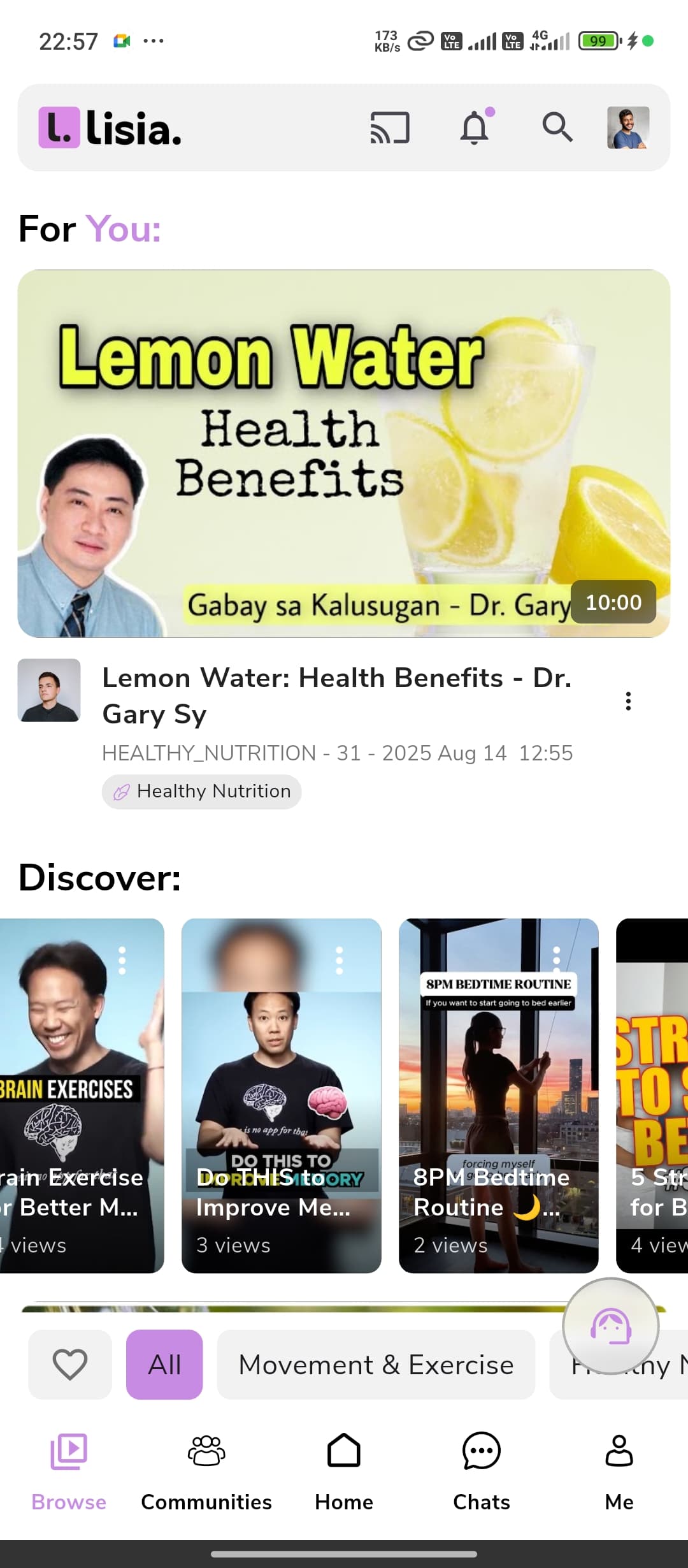This screenshot has width=688, height=1568.
Task: Select the Healthy Nutrition tag chip
Action: pyautogui.click(x=202, y=792)
